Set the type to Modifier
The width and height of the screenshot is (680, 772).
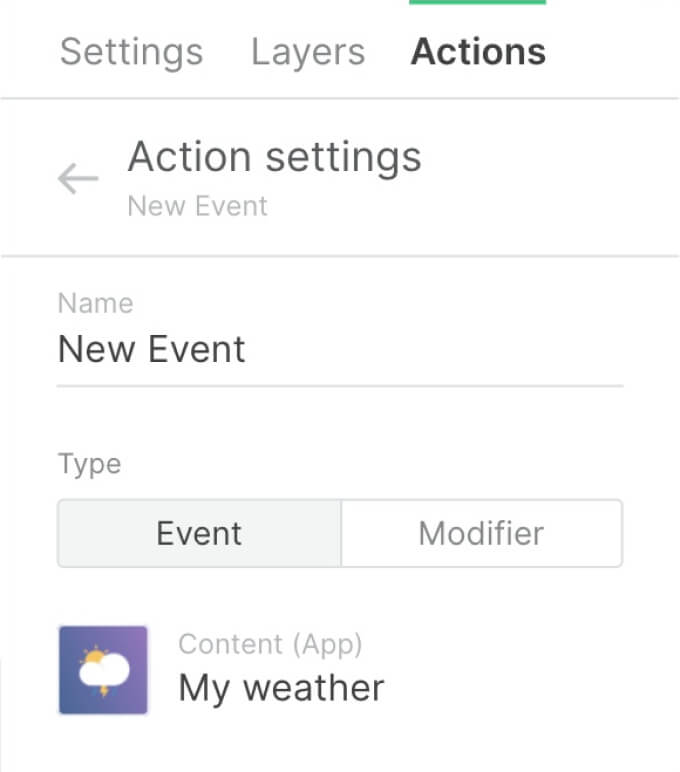481,534
